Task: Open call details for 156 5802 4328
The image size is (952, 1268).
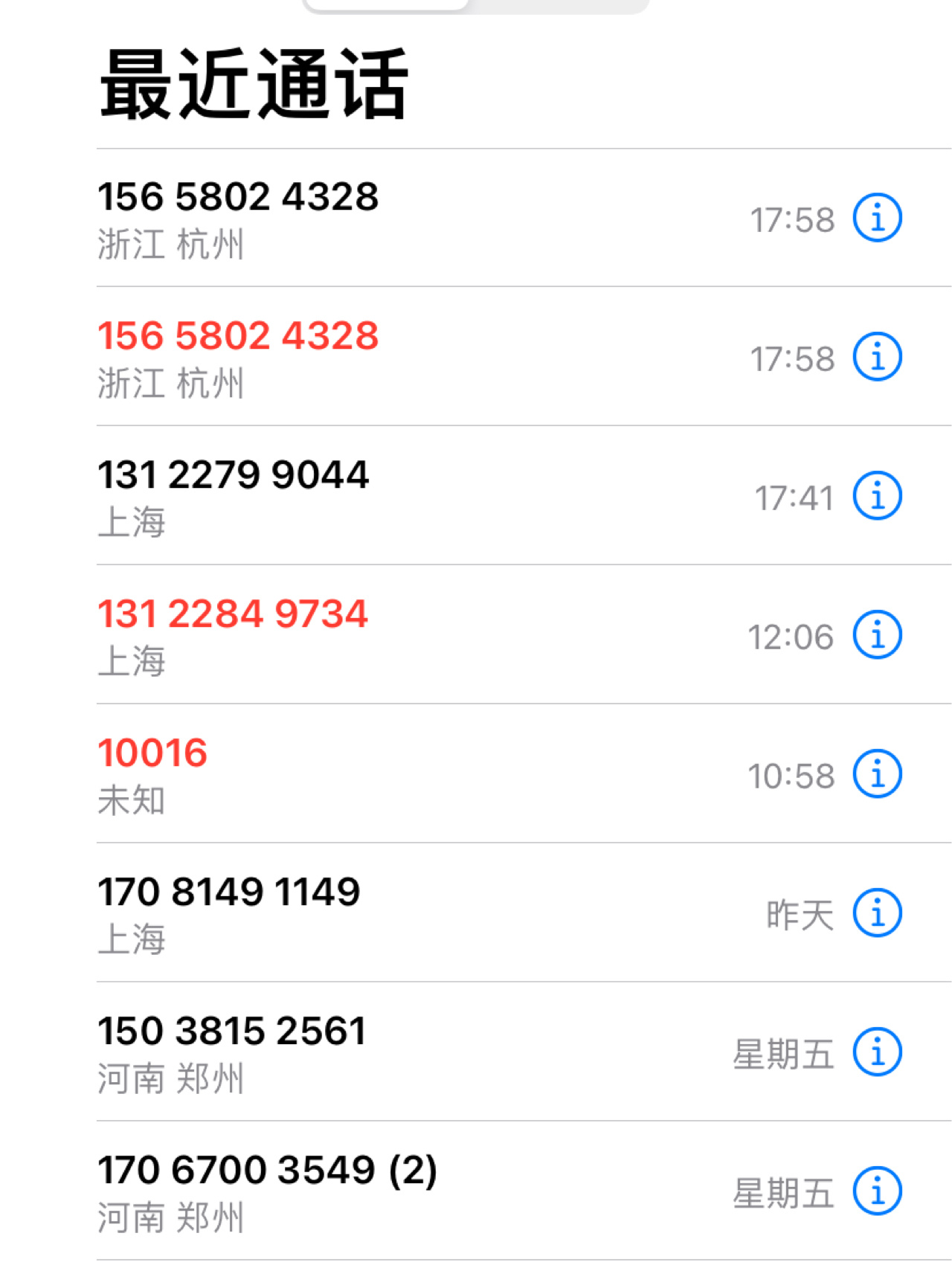Action: pyautogui.click(x=878, y=216)
